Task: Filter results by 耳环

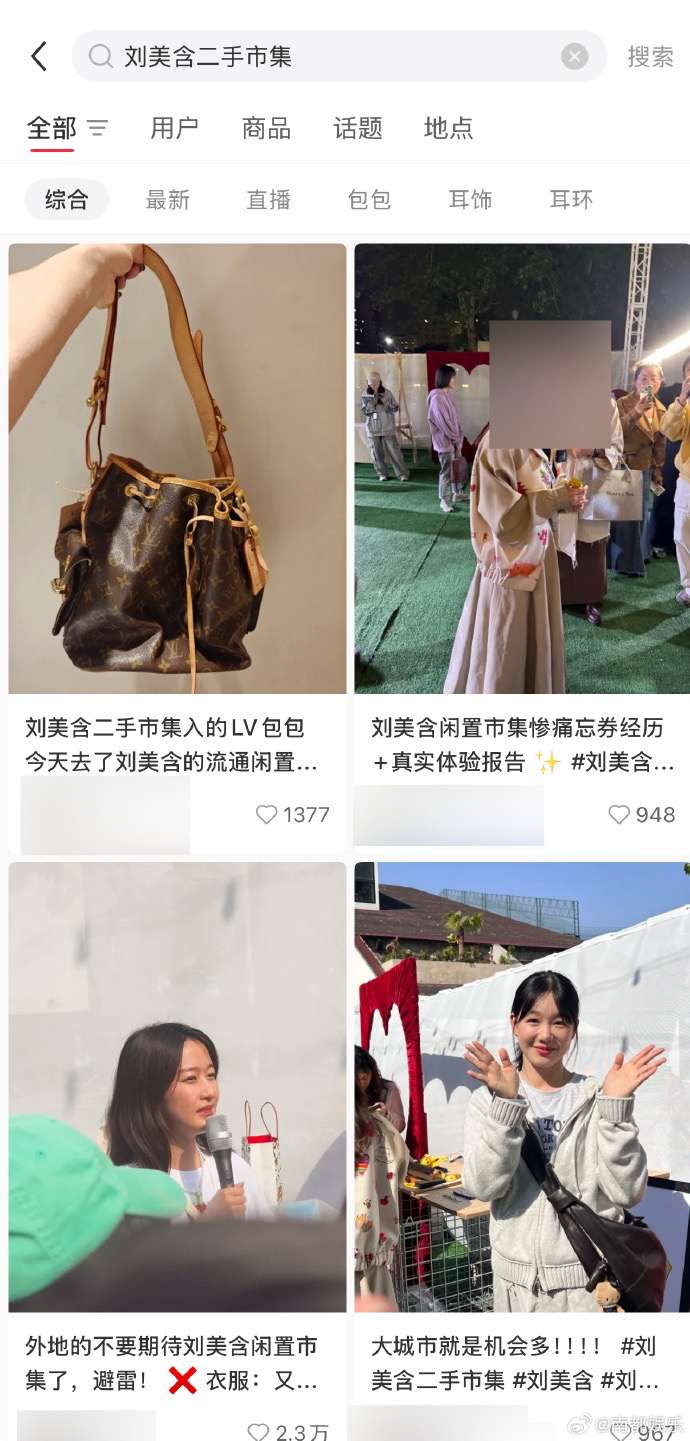Action: point(571,200)
